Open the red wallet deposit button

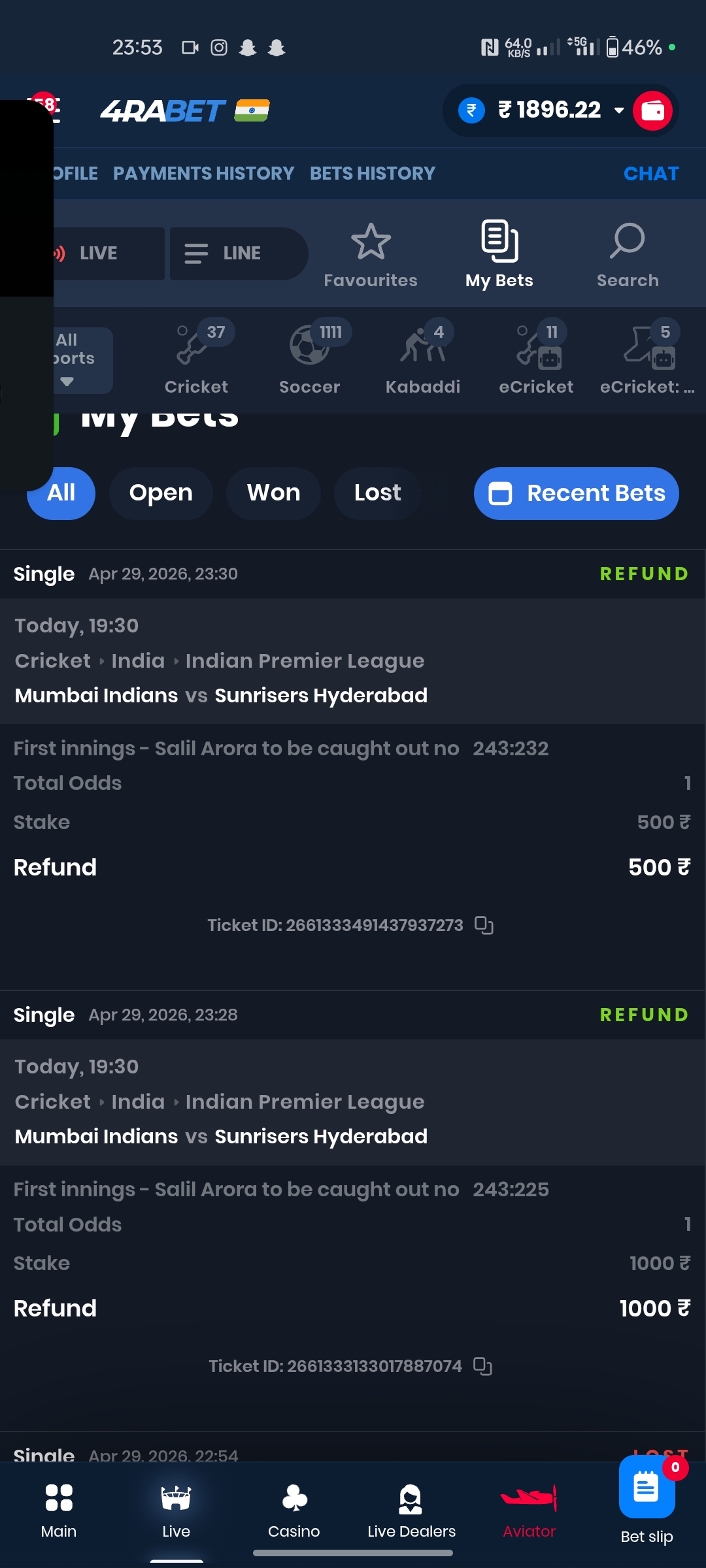point(652,110)
